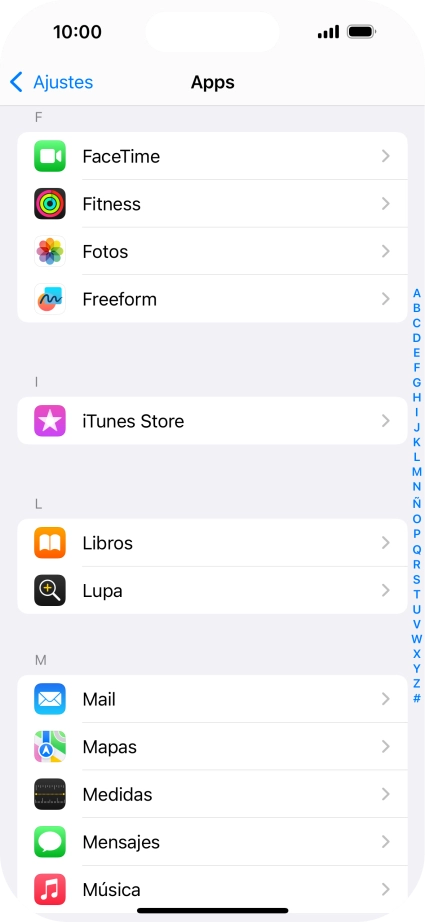The height and width of the screenshot is (922, 425).
Task: Open Medidas settings
Action: click(212, 794)
